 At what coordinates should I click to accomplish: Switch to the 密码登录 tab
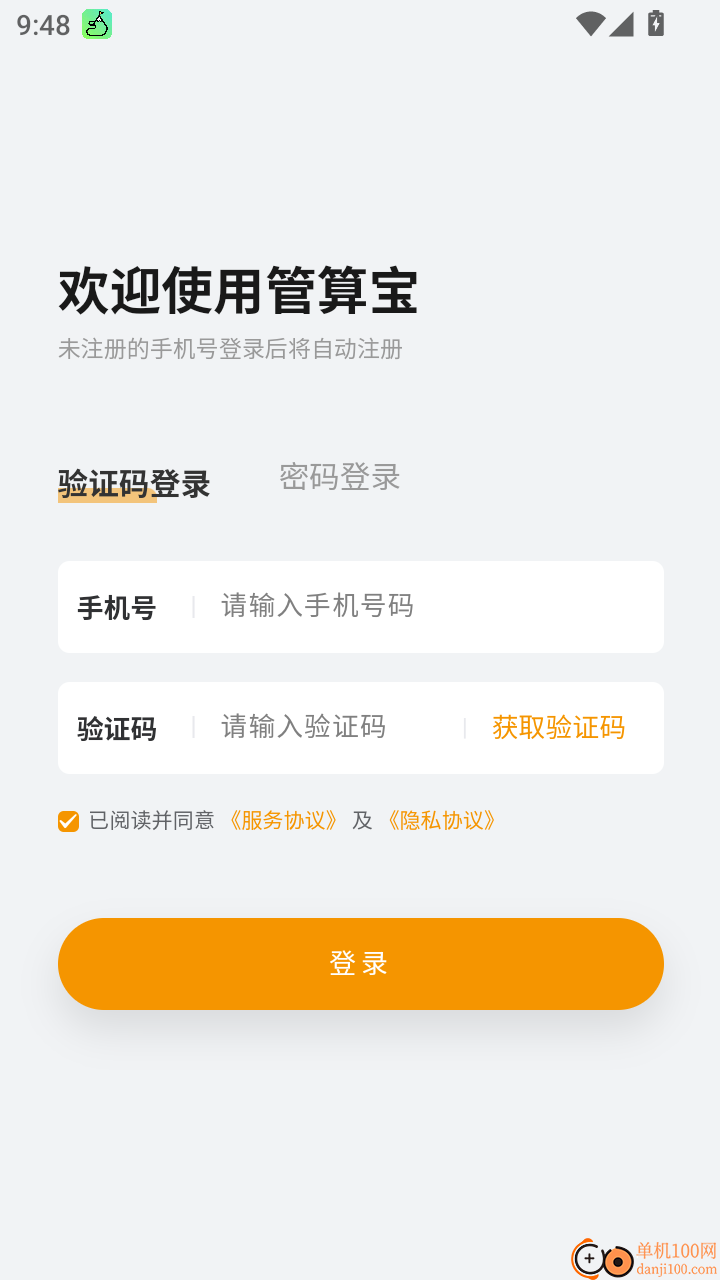coord(339,477)
